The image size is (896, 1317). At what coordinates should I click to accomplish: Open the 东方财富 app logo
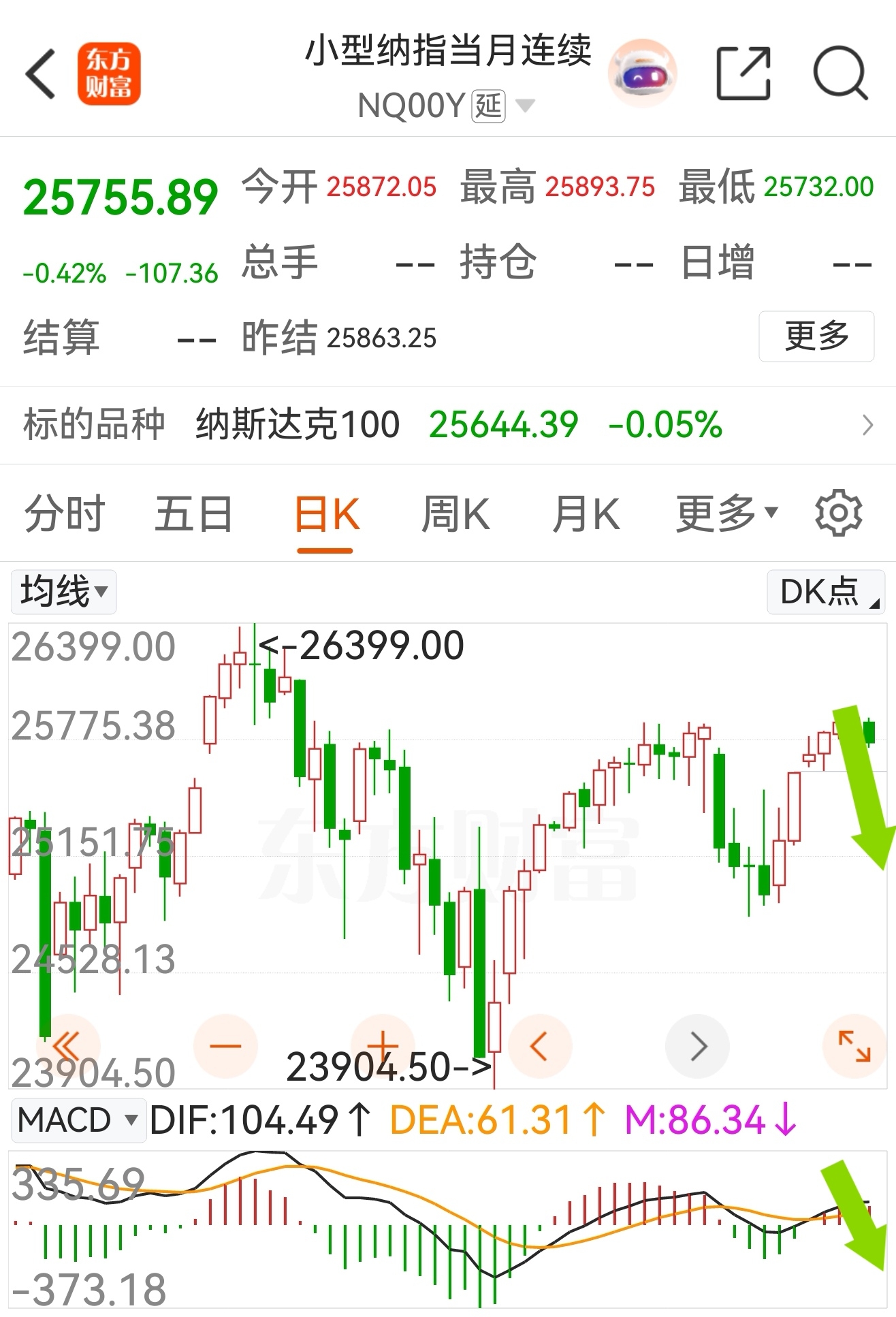(x=110, y=72)
